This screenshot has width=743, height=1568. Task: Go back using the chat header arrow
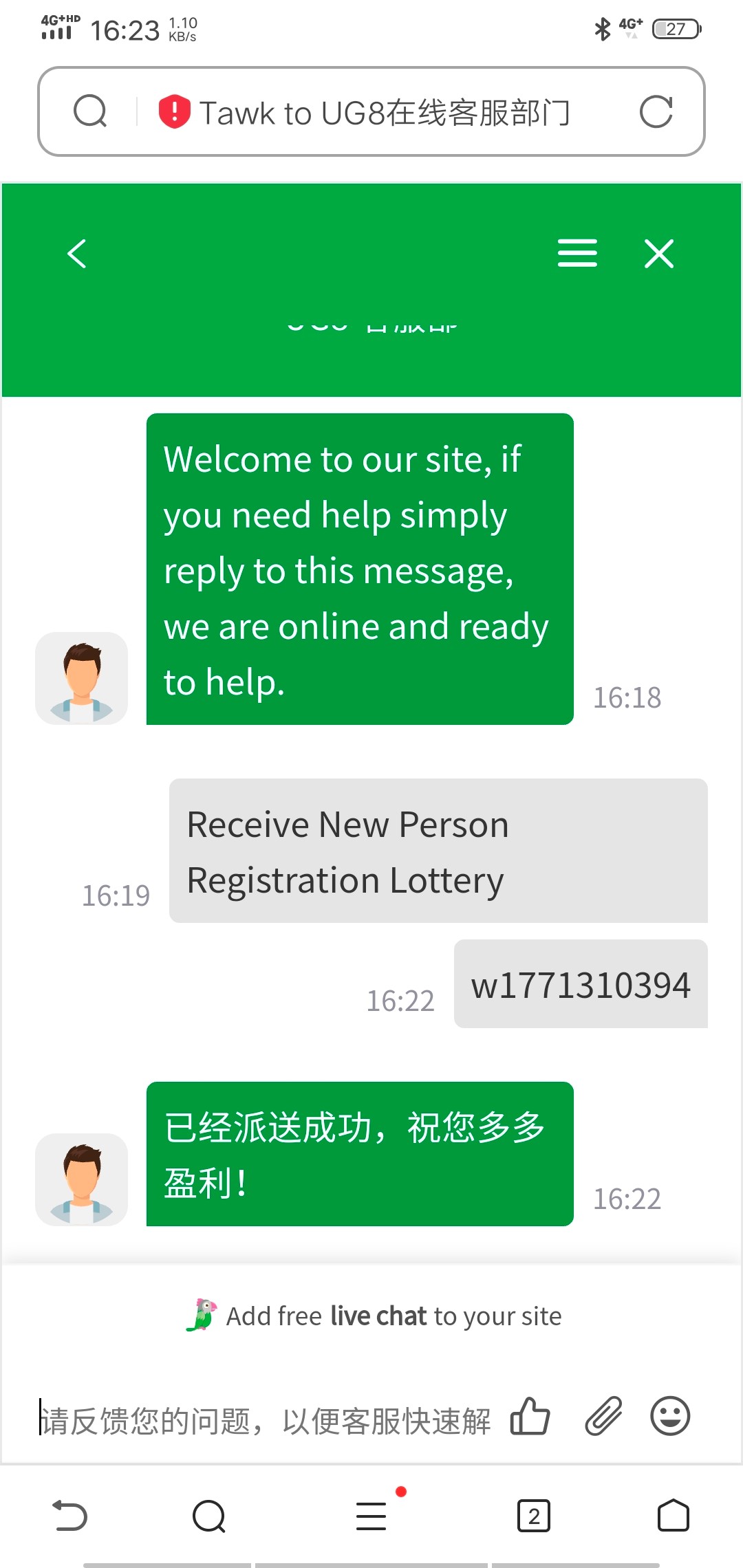click(77, 254)
